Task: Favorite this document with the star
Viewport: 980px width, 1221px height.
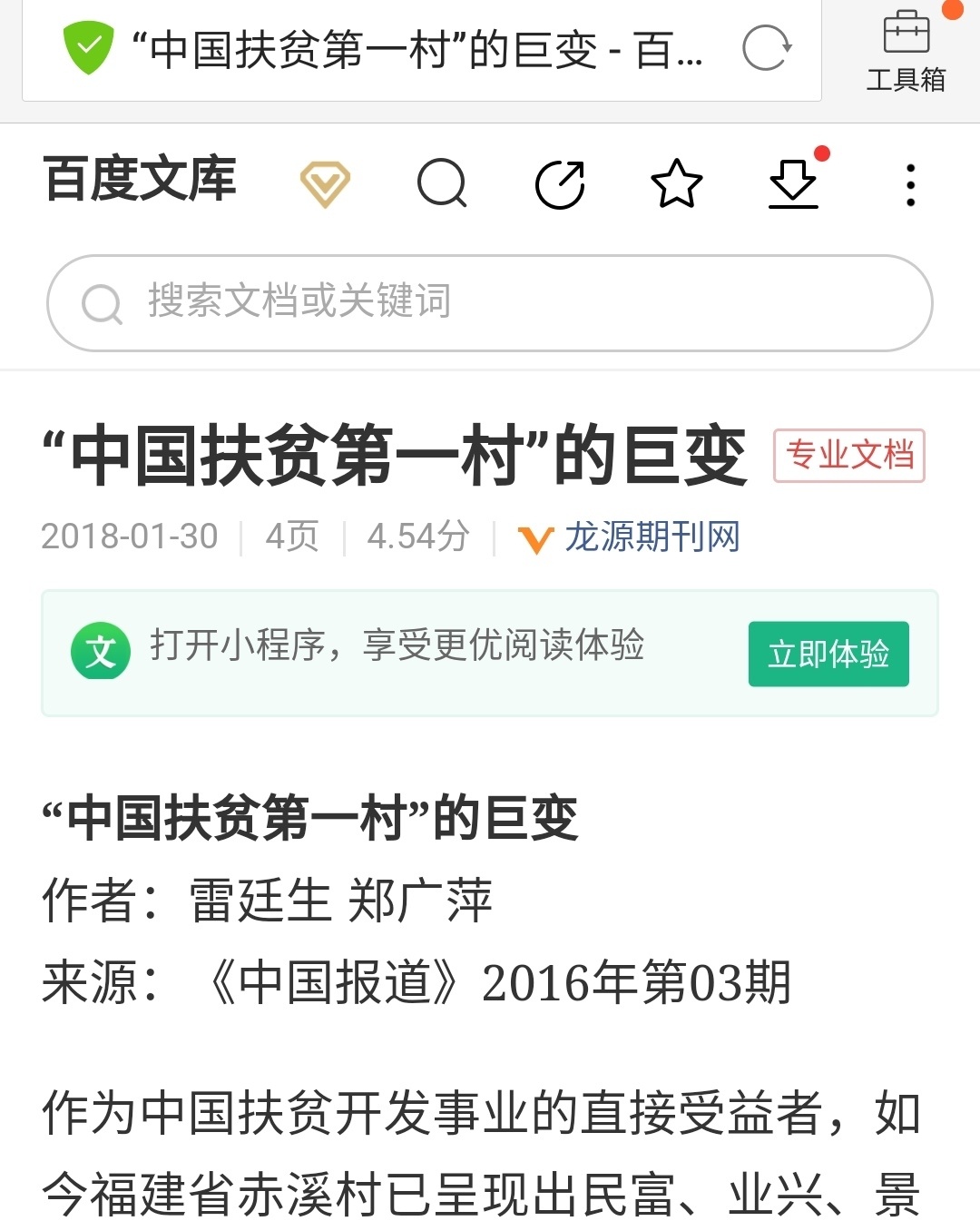Action: (x=677, y=184)
